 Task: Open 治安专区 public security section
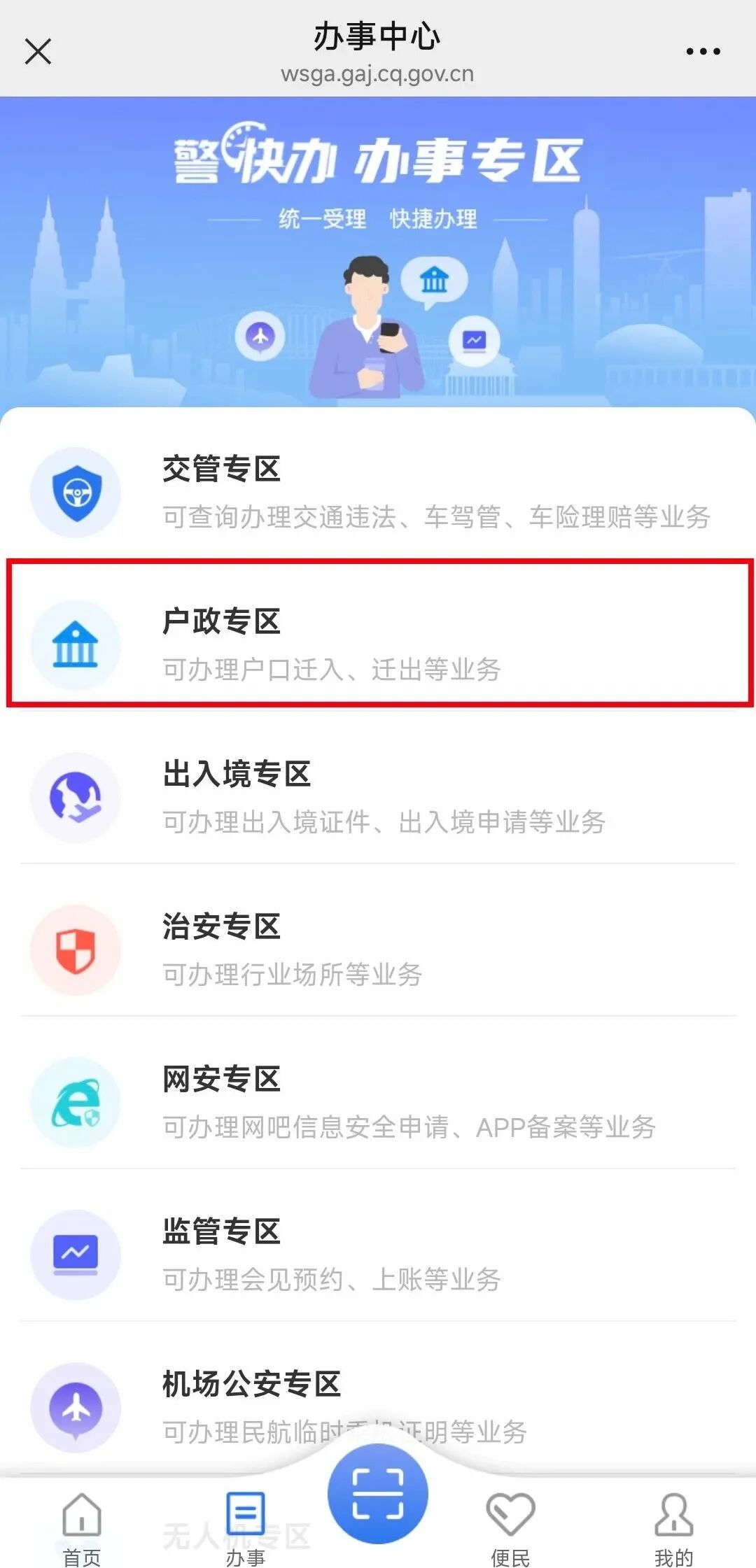[x=378, y=949]
